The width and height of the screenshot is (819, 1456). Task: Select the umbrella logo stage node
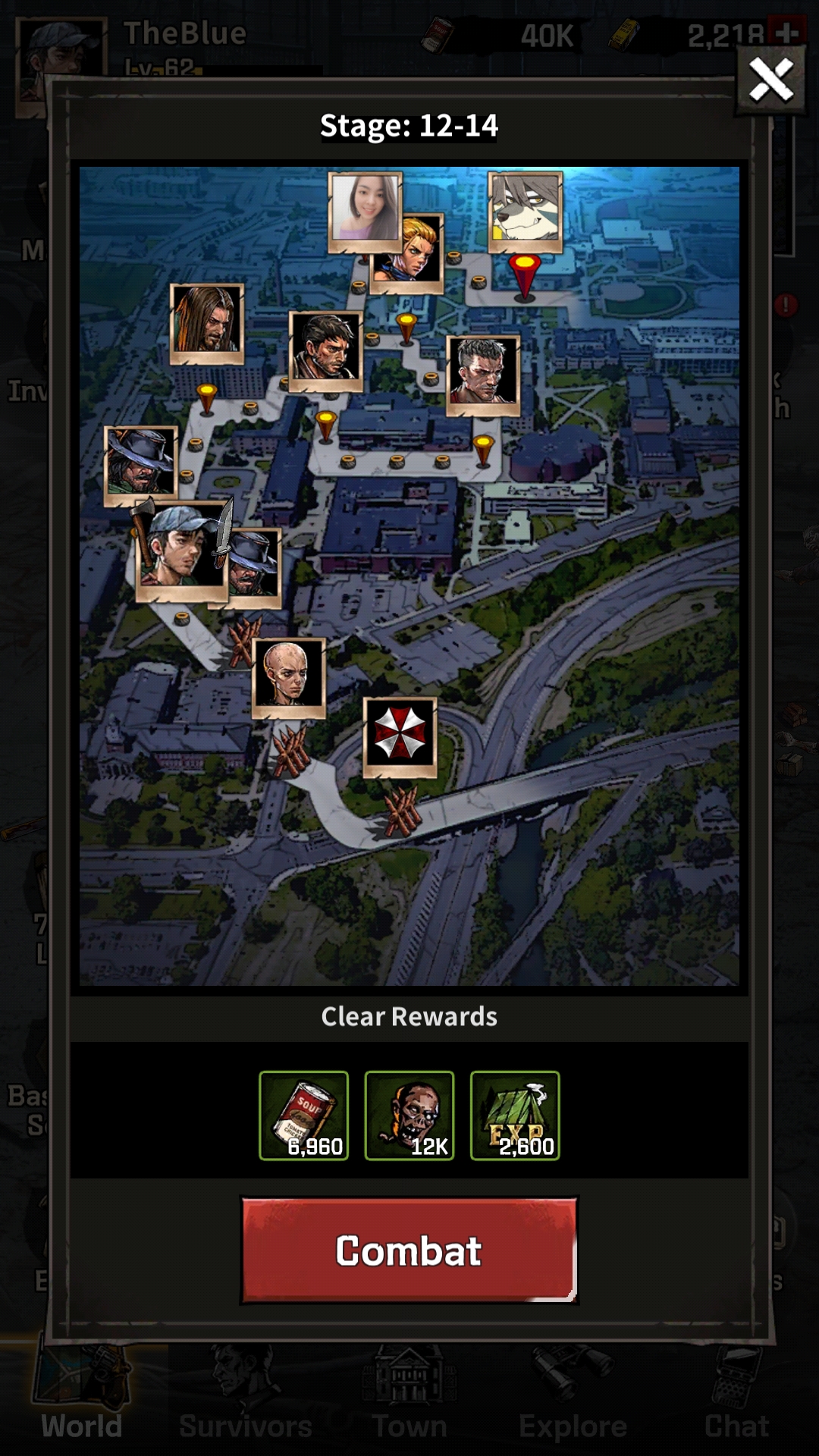point(400,736)
